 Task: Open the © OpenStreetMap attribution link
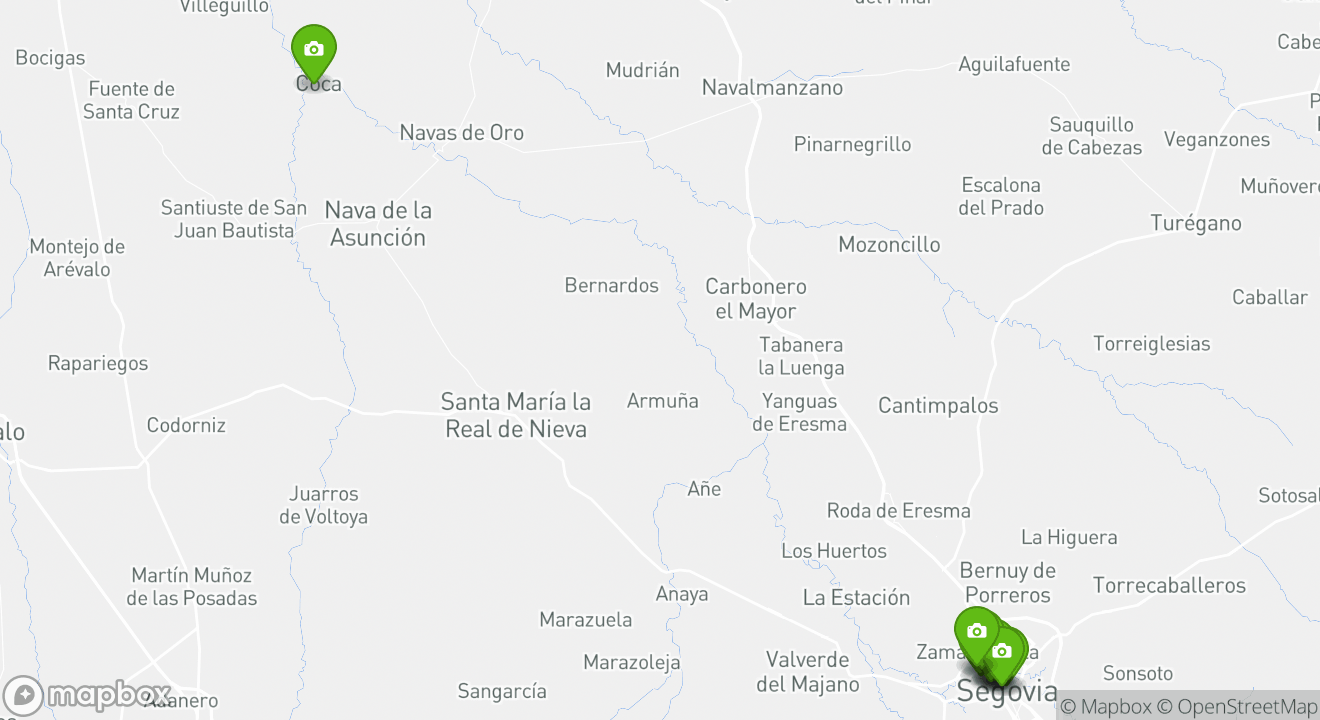click(x=1238, y=707)
